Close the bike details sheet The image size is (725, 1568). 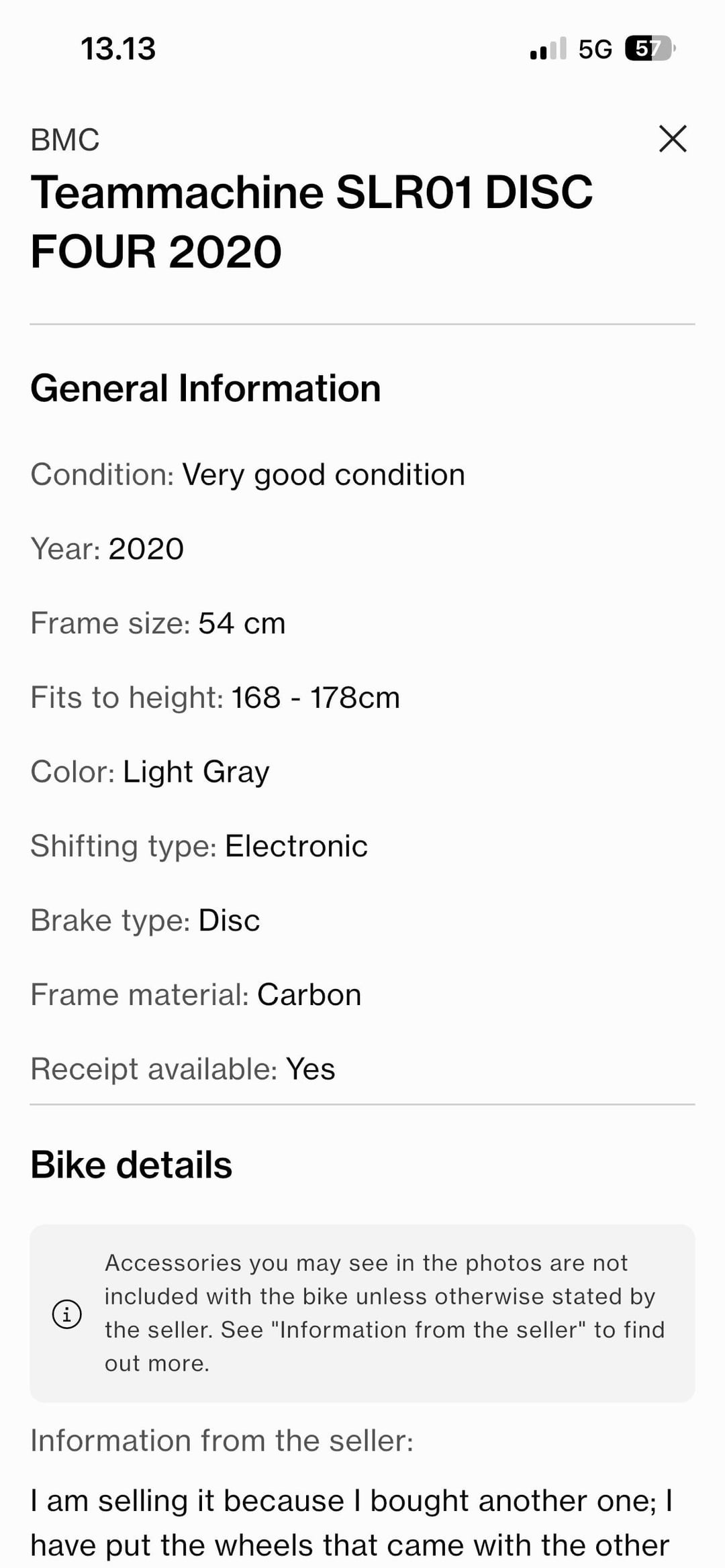673,139
